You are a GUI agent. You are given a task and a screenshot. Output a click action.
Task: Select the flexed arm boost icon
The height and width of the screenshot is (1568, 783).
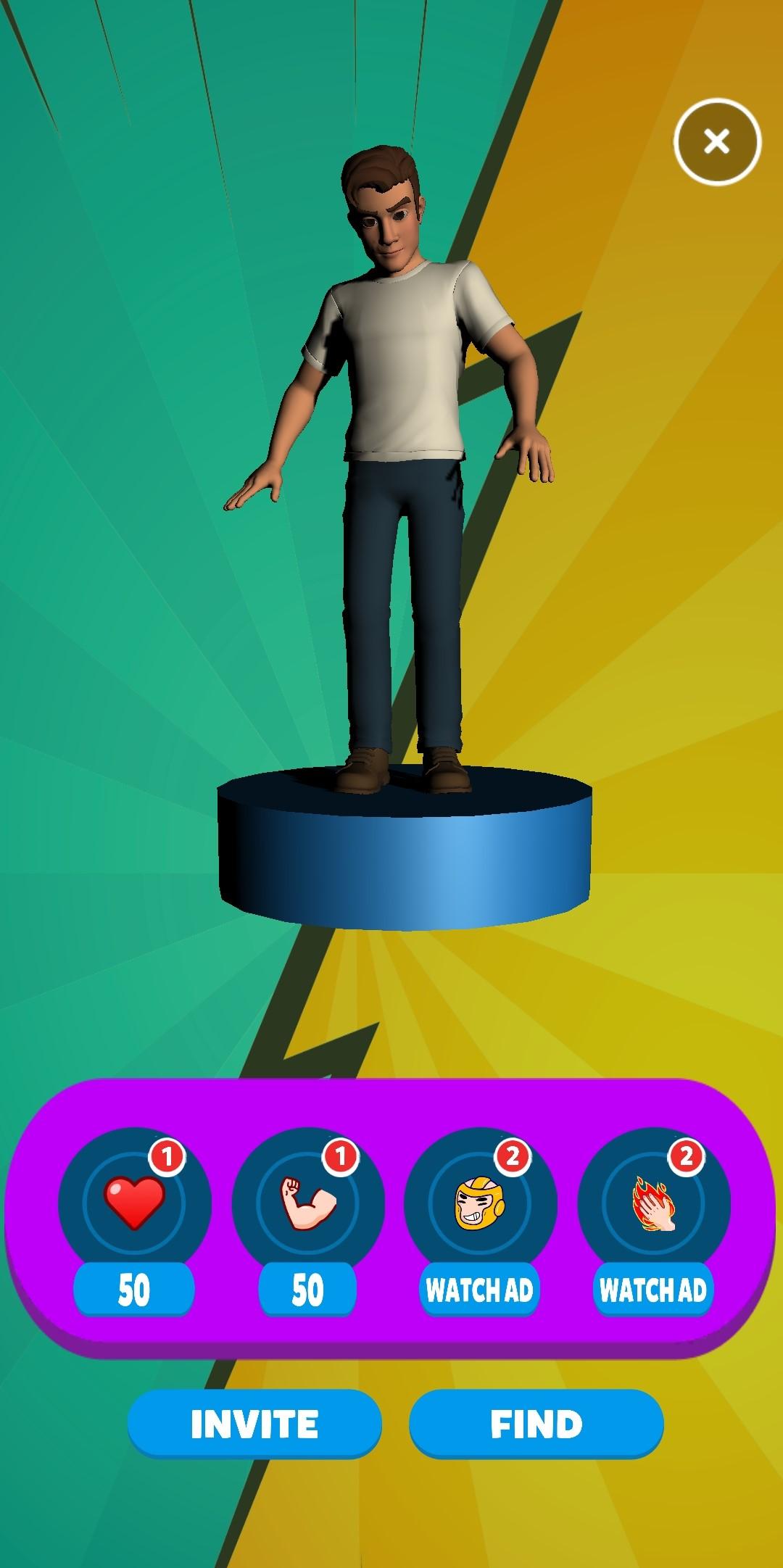click(308, 1203)
